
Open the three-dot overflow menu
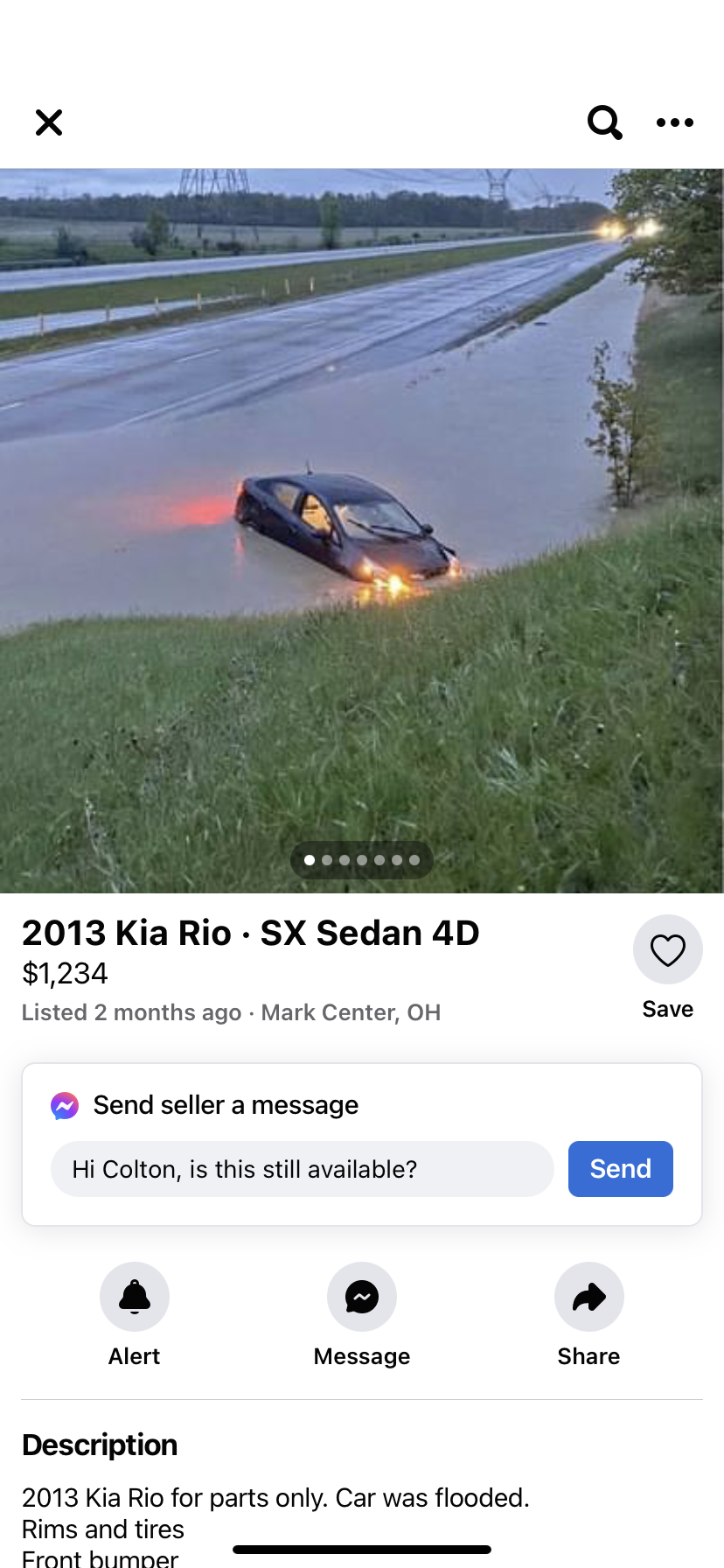click(x=674, y=122)
